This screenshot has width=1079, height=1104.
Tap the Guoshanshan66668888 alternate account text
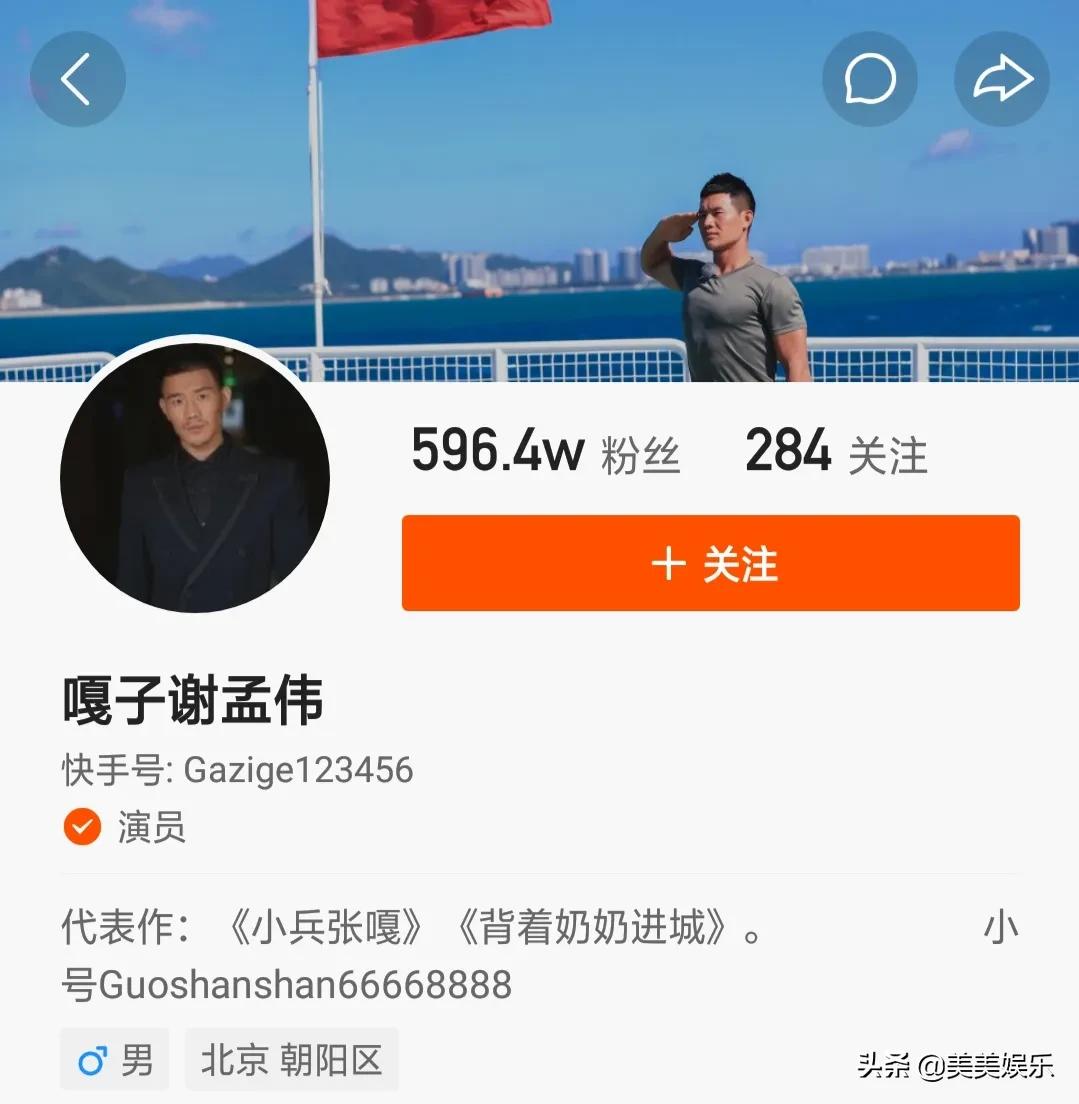(284, 984)
